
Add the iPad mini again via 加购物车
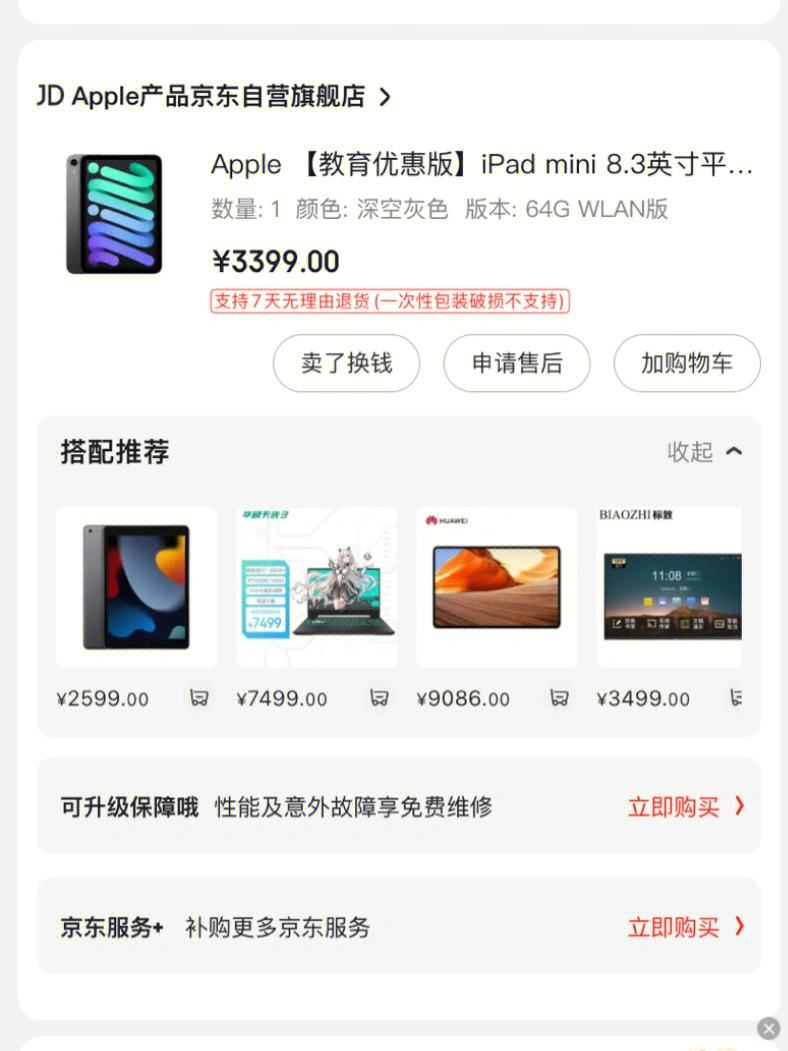tap(686, 363)
